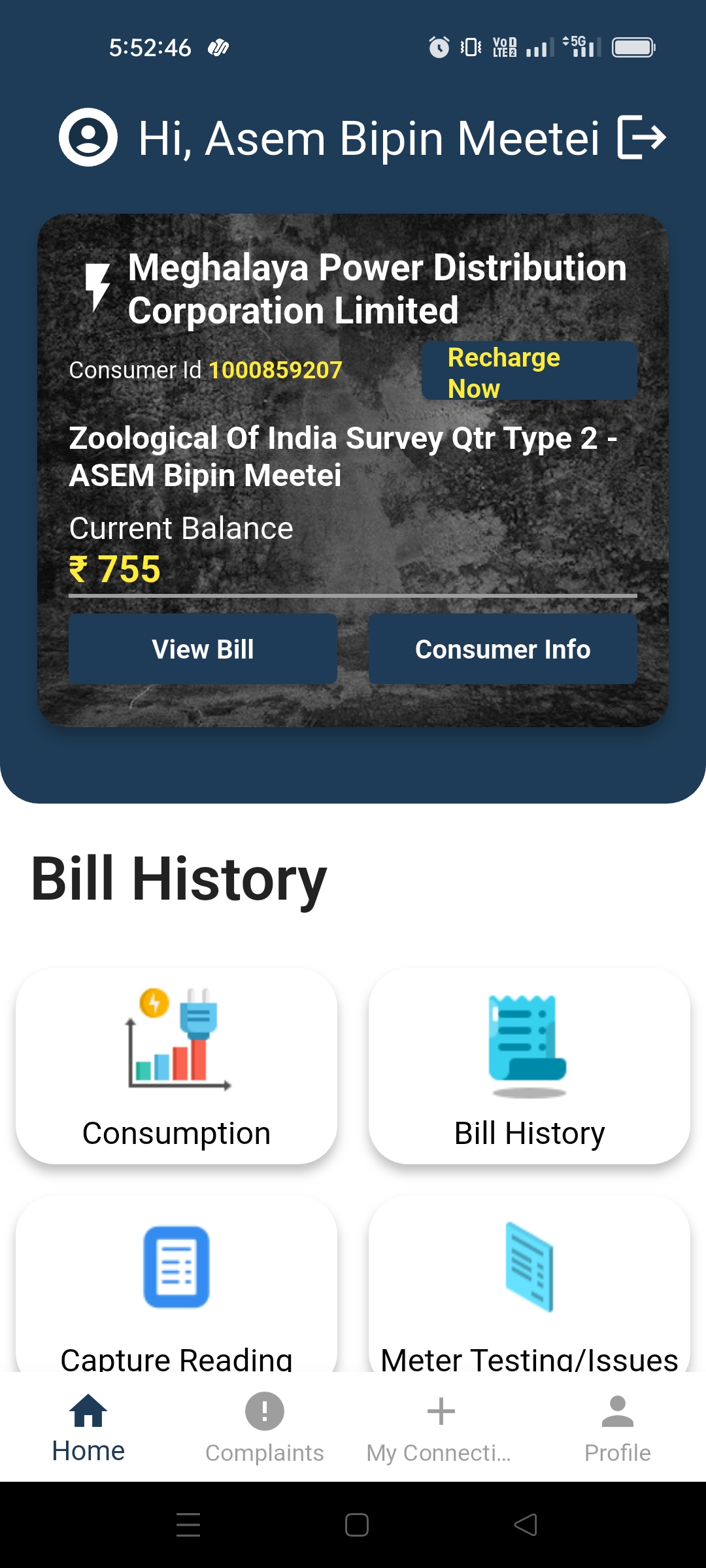Open the Bill History card
706x1568 pixels.
(x=529, y=1066)
